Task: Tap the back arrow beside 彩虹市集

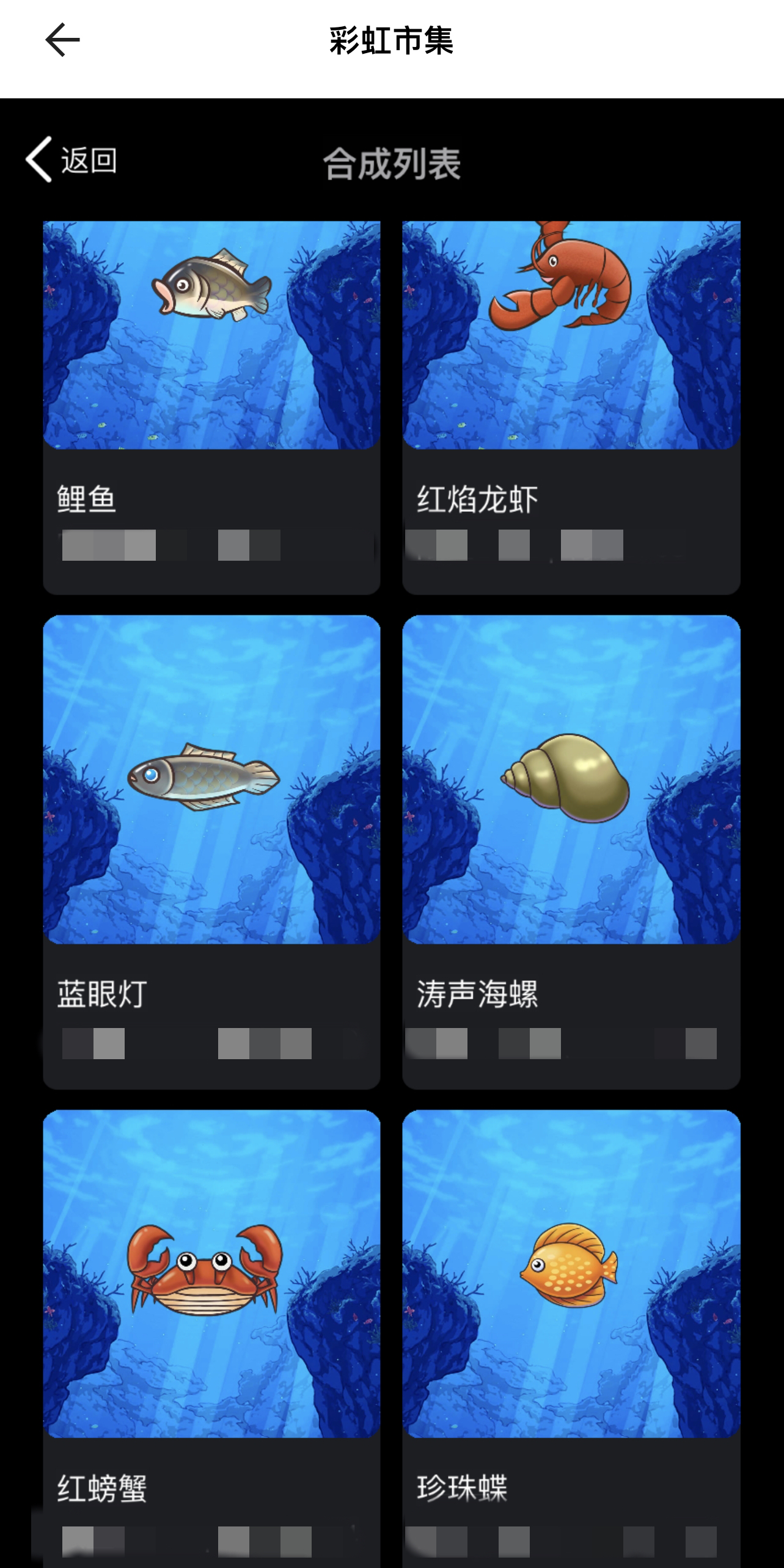Action: 62,40
